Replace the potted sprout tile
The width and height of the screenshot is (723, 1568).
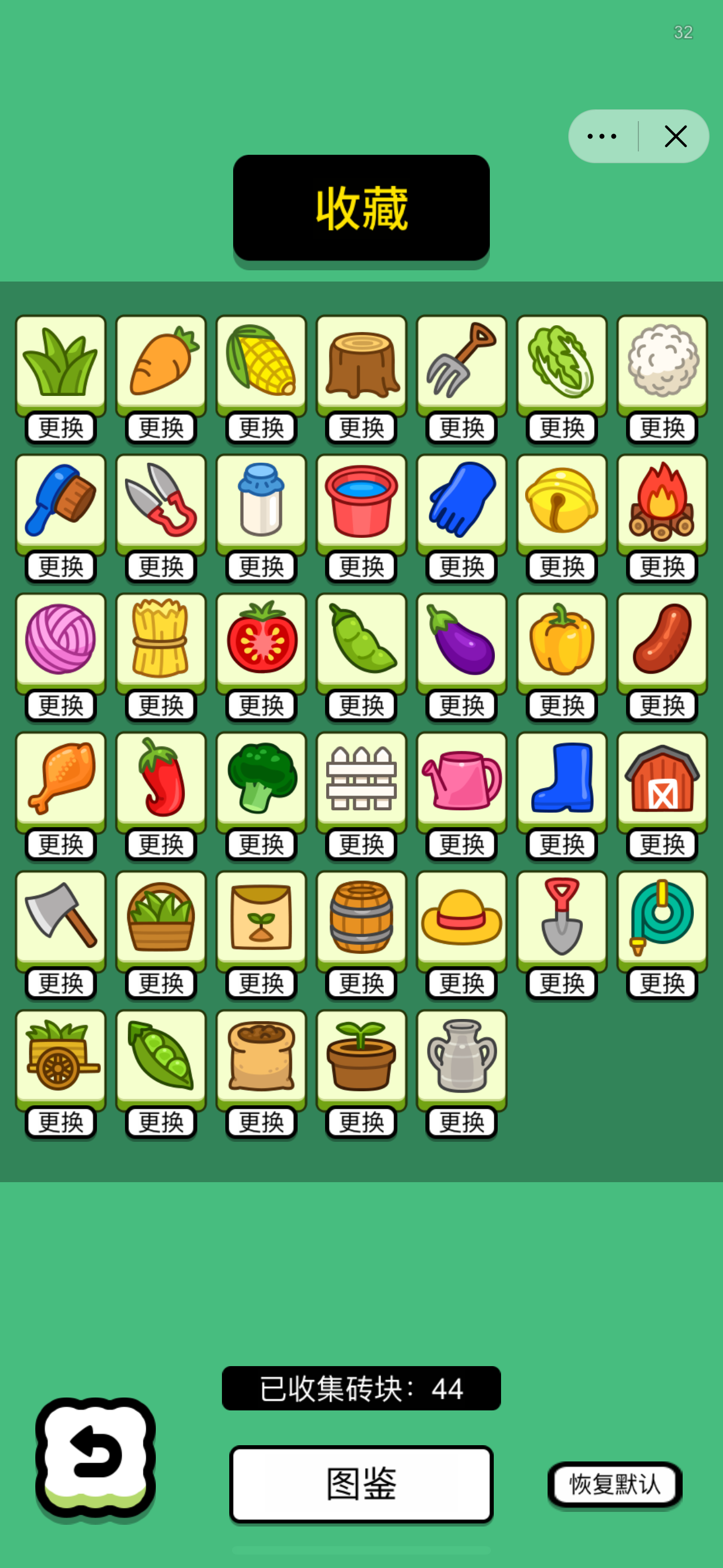pyautogui.click(x=361, y=1122)
